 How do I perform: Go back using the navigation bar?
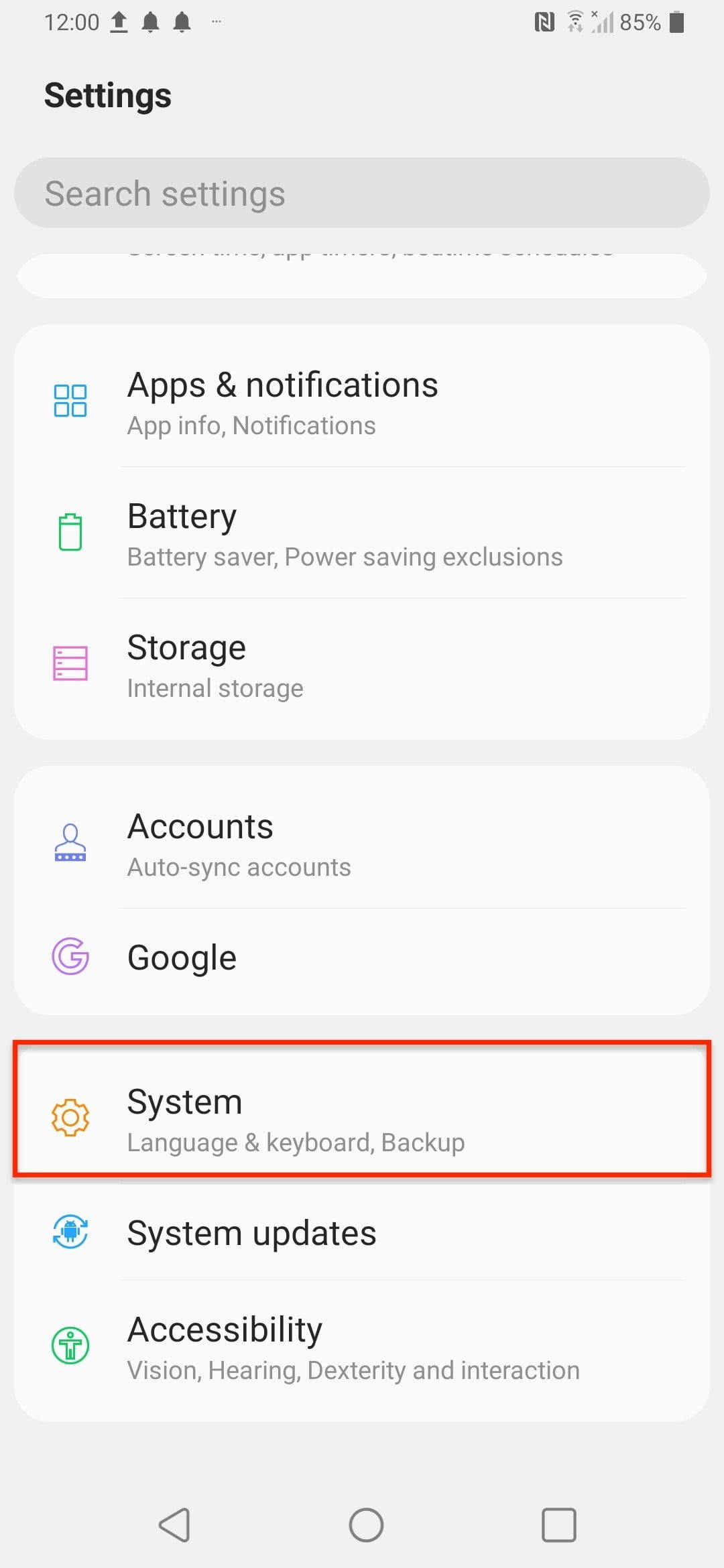point(175,1525)
